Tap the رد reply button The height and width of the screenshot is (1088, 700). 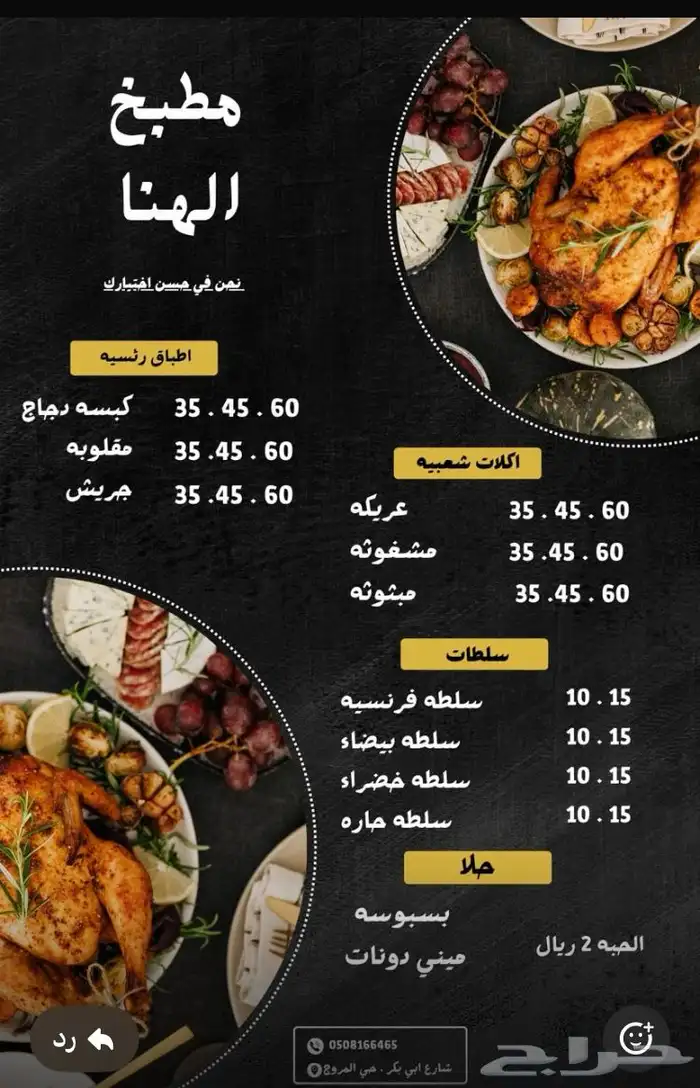click(82, 1040)
